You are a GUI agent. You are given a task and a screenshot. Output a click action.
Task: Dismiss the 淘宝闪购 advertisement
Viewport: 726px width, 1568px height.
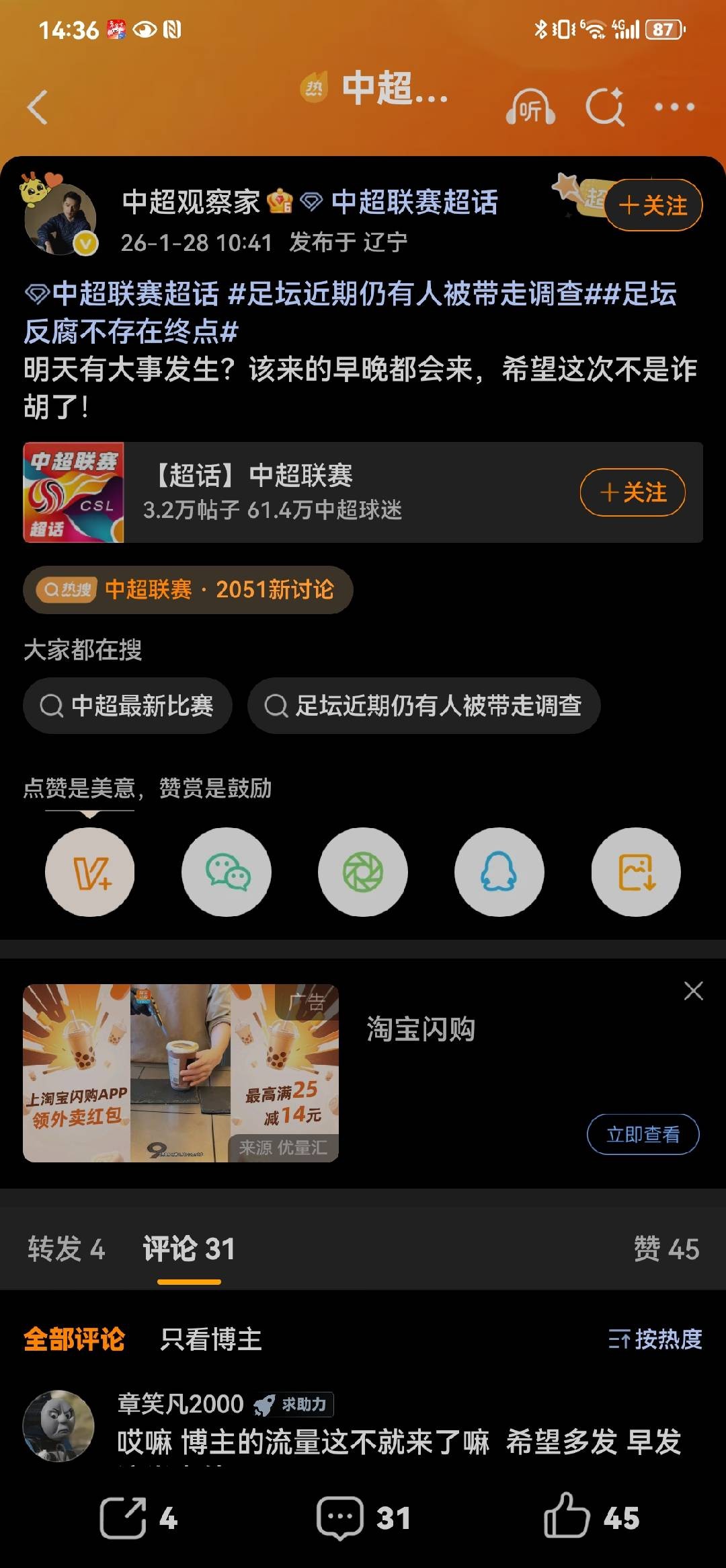pyautogui.click(x=693, y=991)
